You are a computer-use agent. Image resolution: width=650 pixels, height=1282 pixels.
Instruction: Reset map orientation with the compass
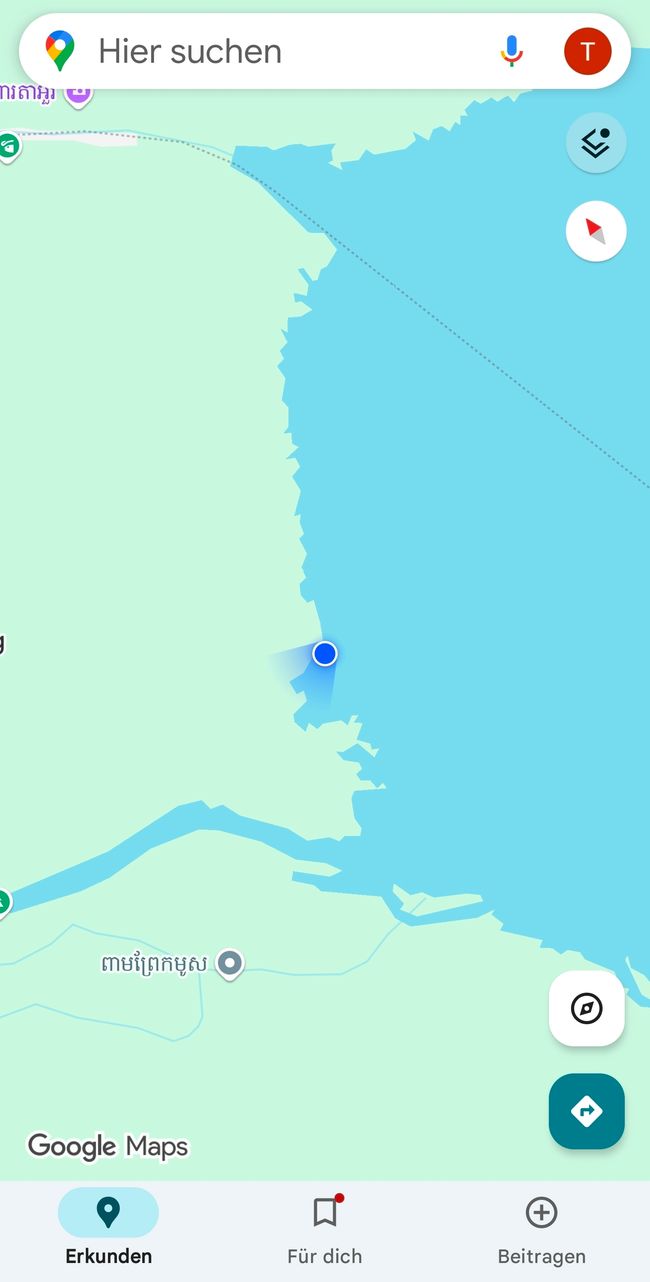pos(596,231)
